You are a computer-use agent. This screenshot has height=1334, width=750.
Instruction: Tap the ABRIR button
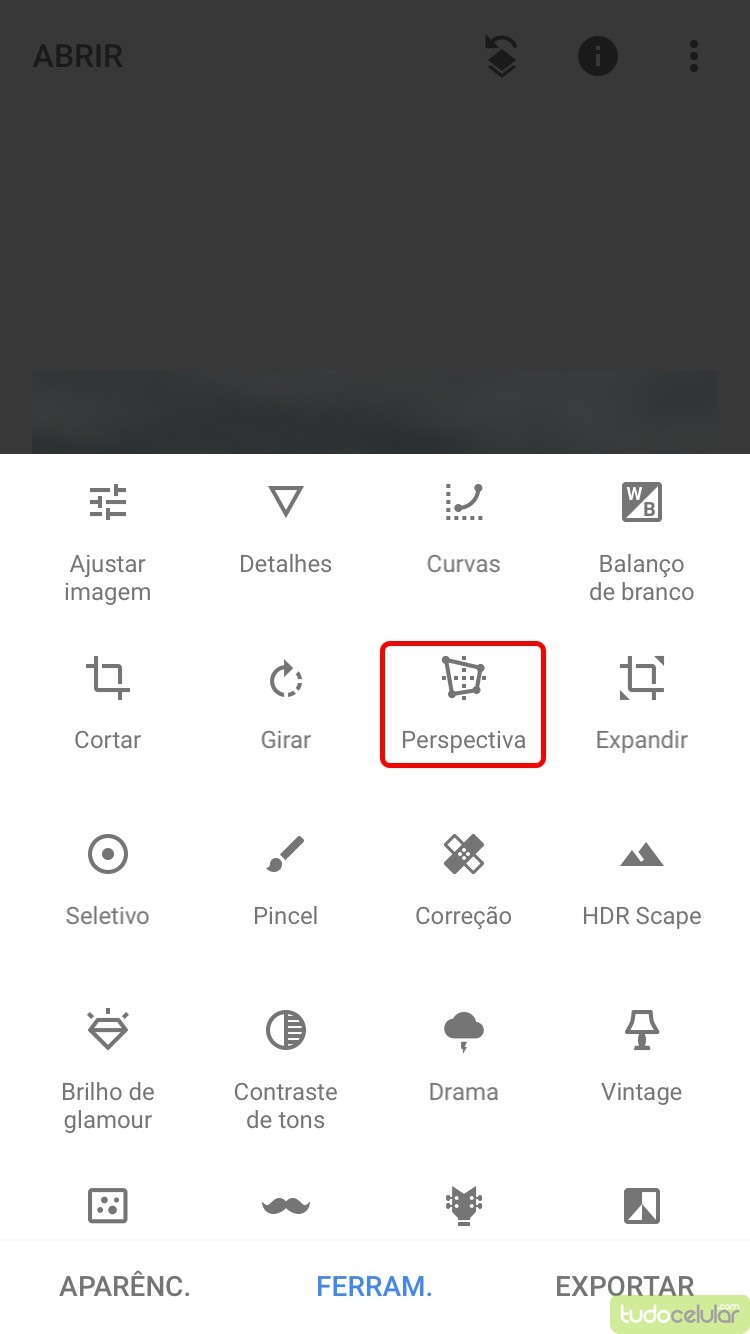coord(78,56)
